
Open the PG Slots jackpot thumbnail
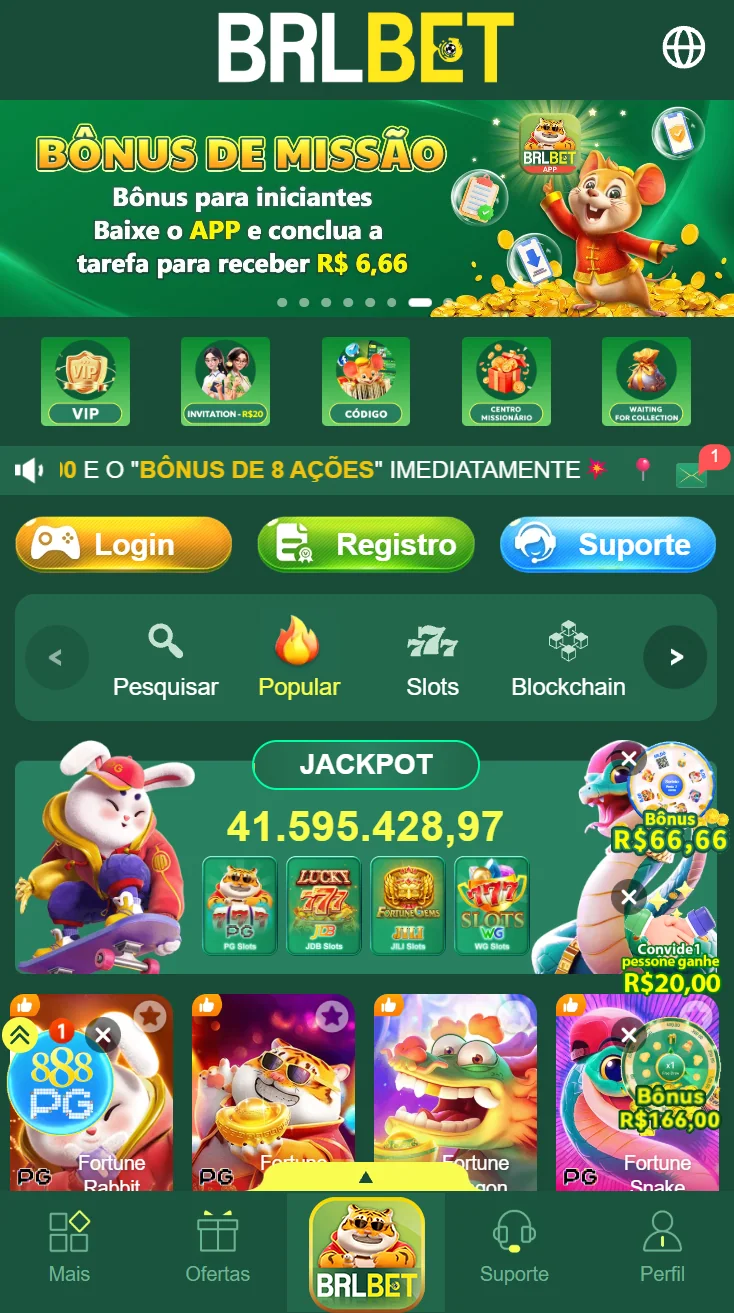tap(240, 903)
